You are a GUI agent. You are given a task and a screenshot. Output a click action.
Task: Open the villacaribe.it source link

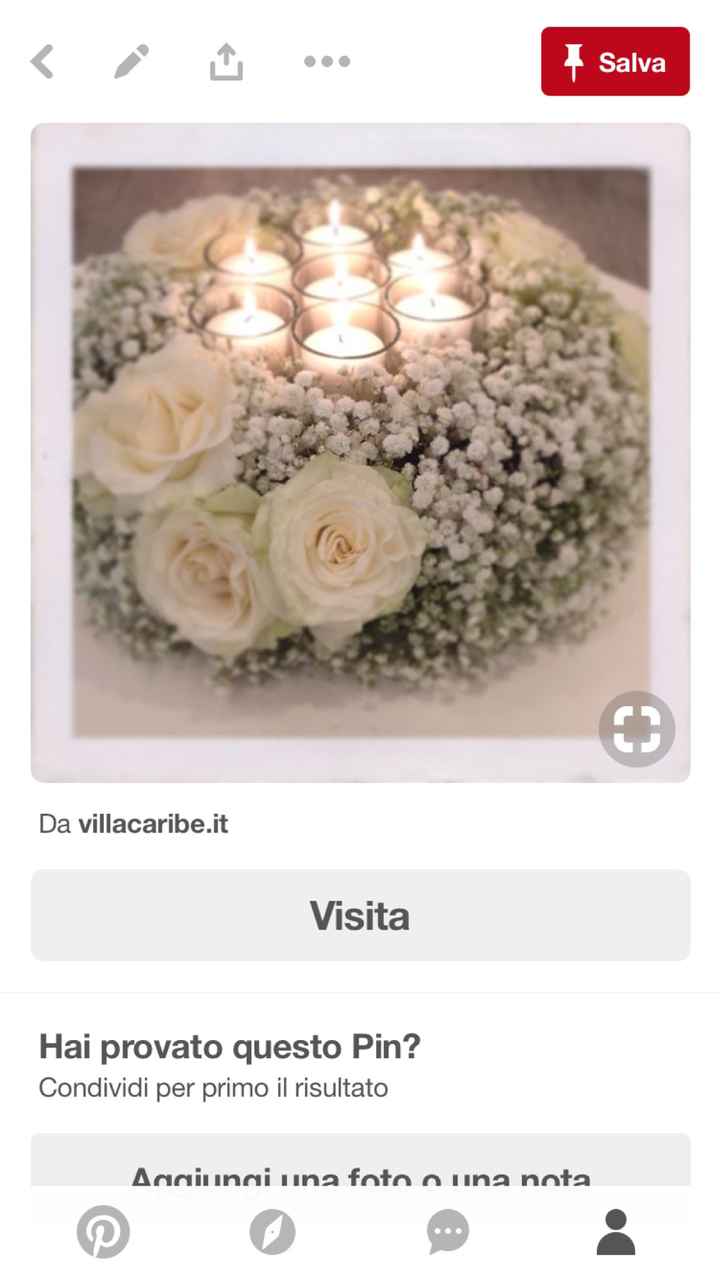tap(153, 824)
